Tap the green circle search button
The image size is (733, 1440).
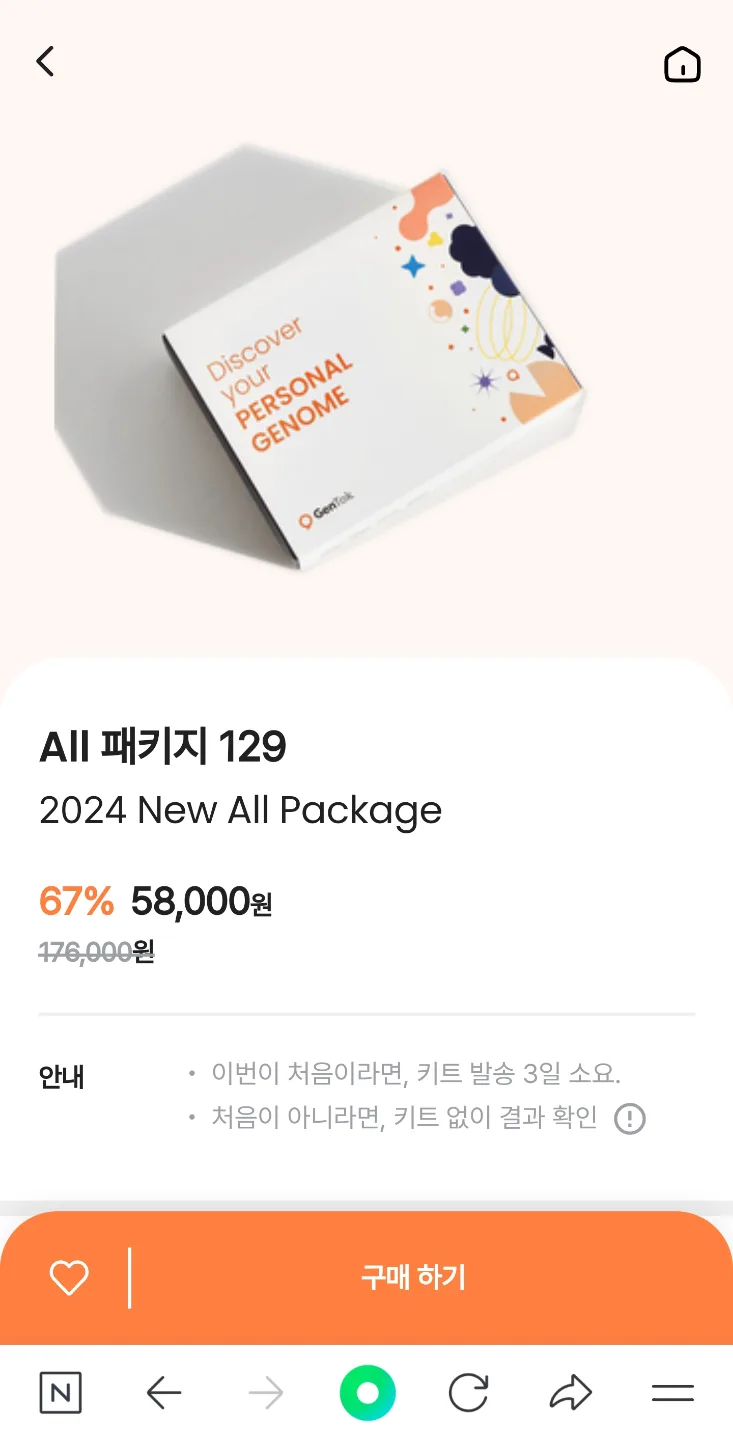click(x=367, y=1393)
